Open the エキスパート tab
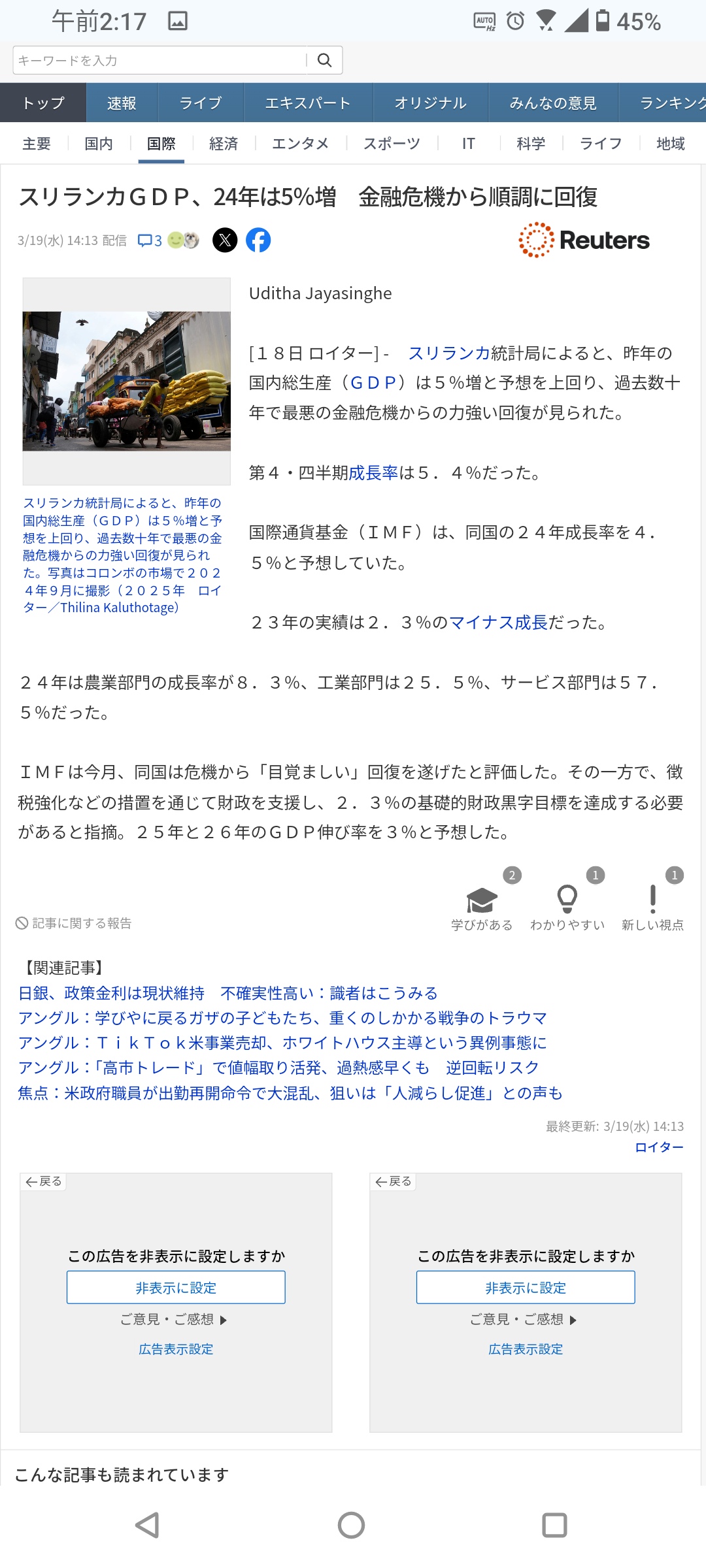 (x=308, y=103)
